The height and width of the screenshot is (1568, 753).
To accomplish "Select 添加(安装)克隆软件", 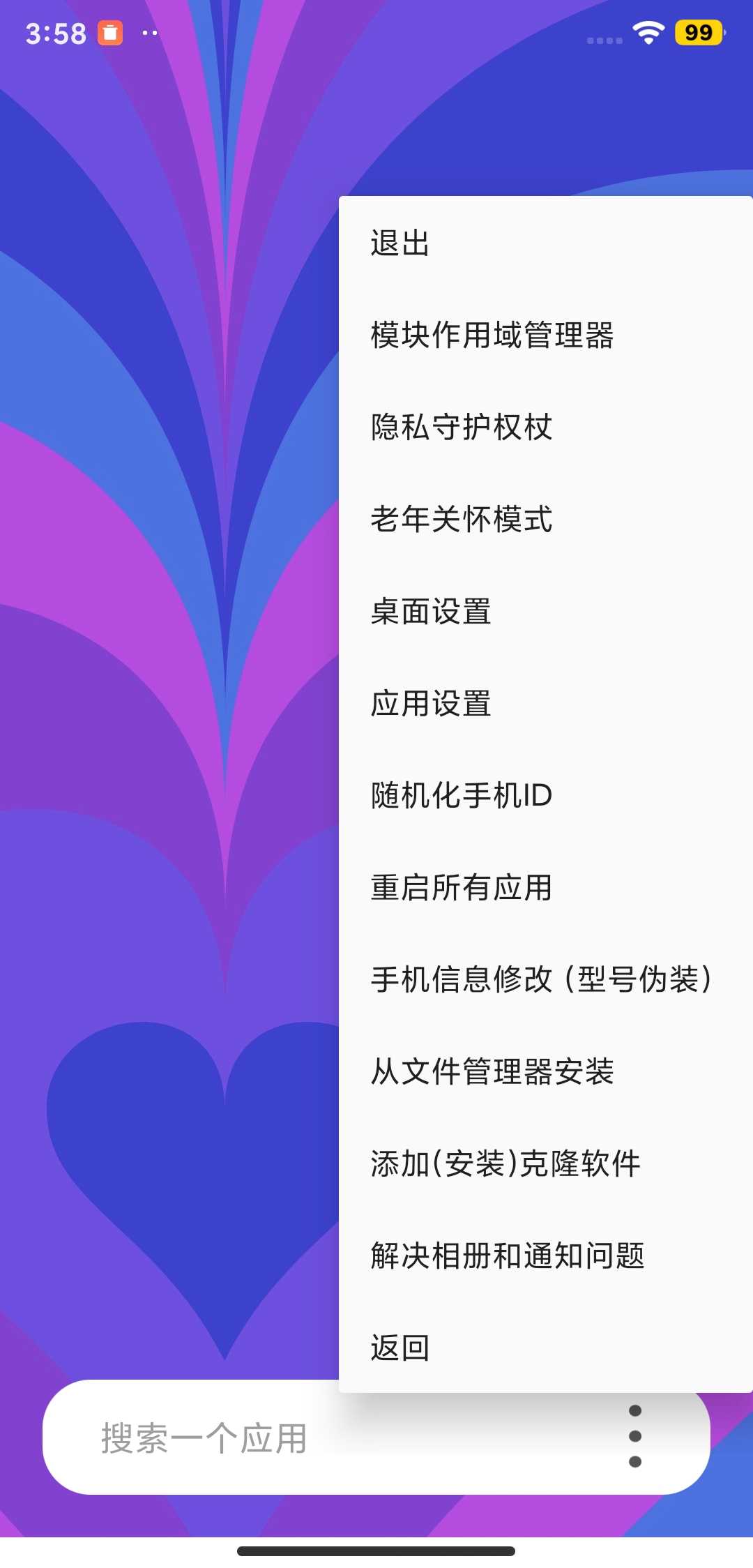I will click(505, 1164).
